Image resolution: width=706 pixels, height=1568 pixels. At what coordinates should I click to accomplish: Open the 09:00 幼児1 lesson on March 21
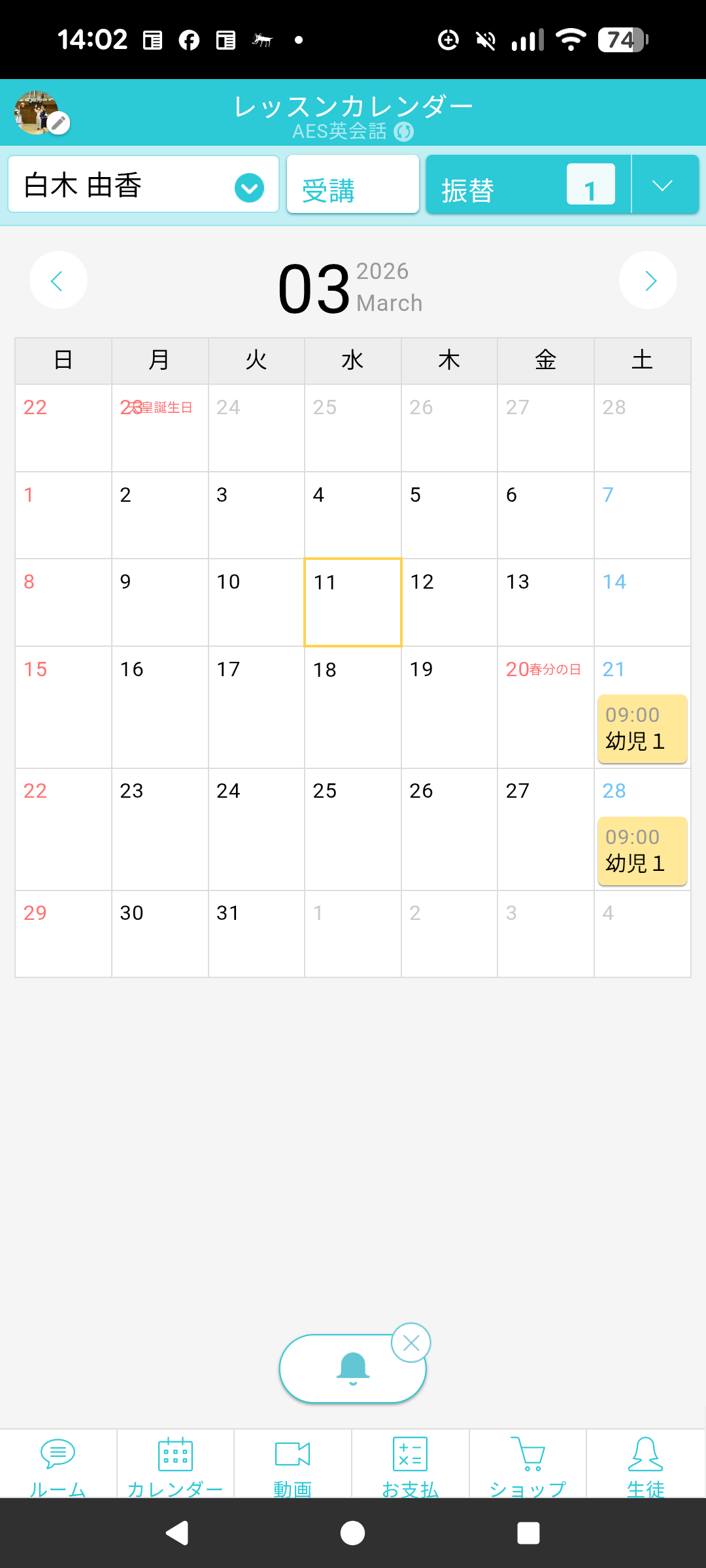[642, 728]
